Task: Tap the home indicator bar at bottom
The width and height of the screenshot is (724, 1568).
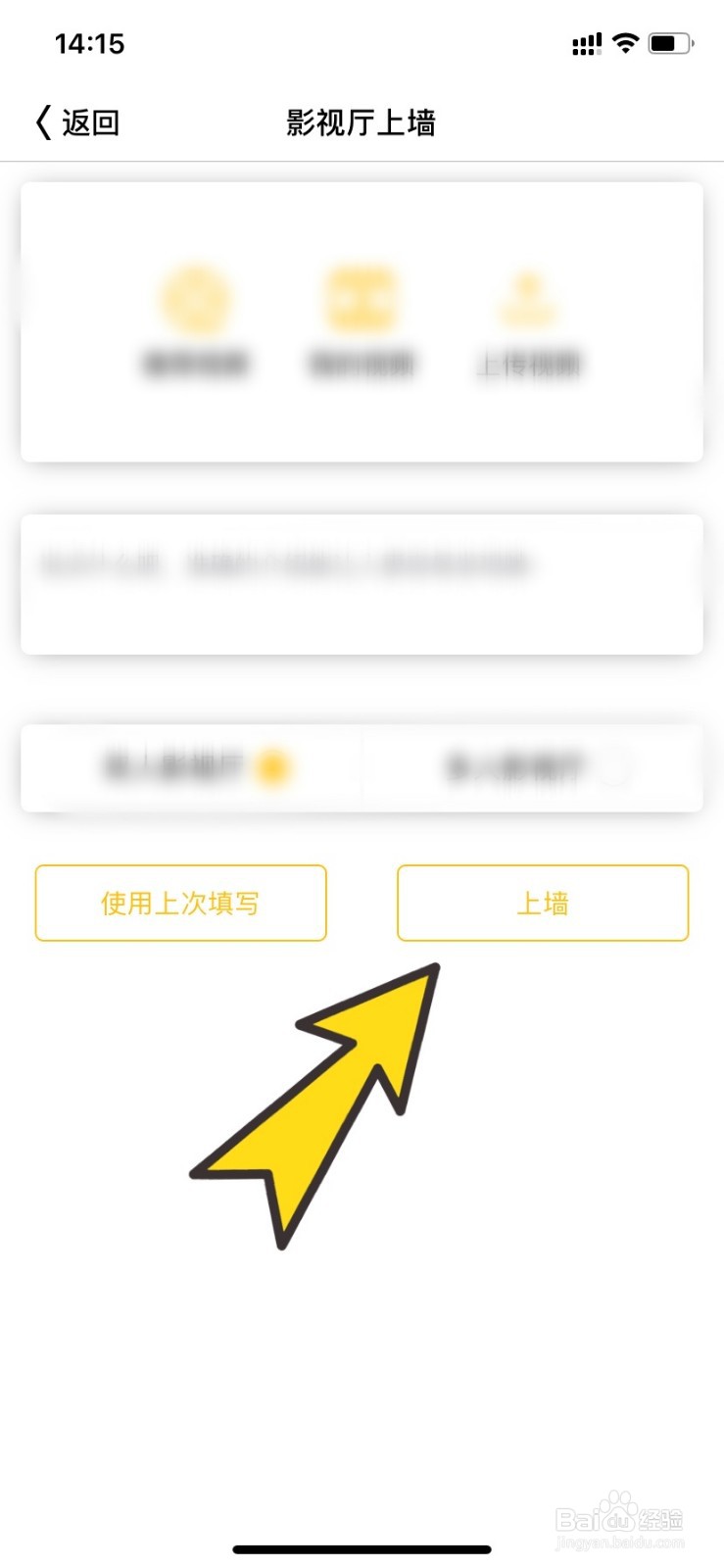Action: point(362,1548)
